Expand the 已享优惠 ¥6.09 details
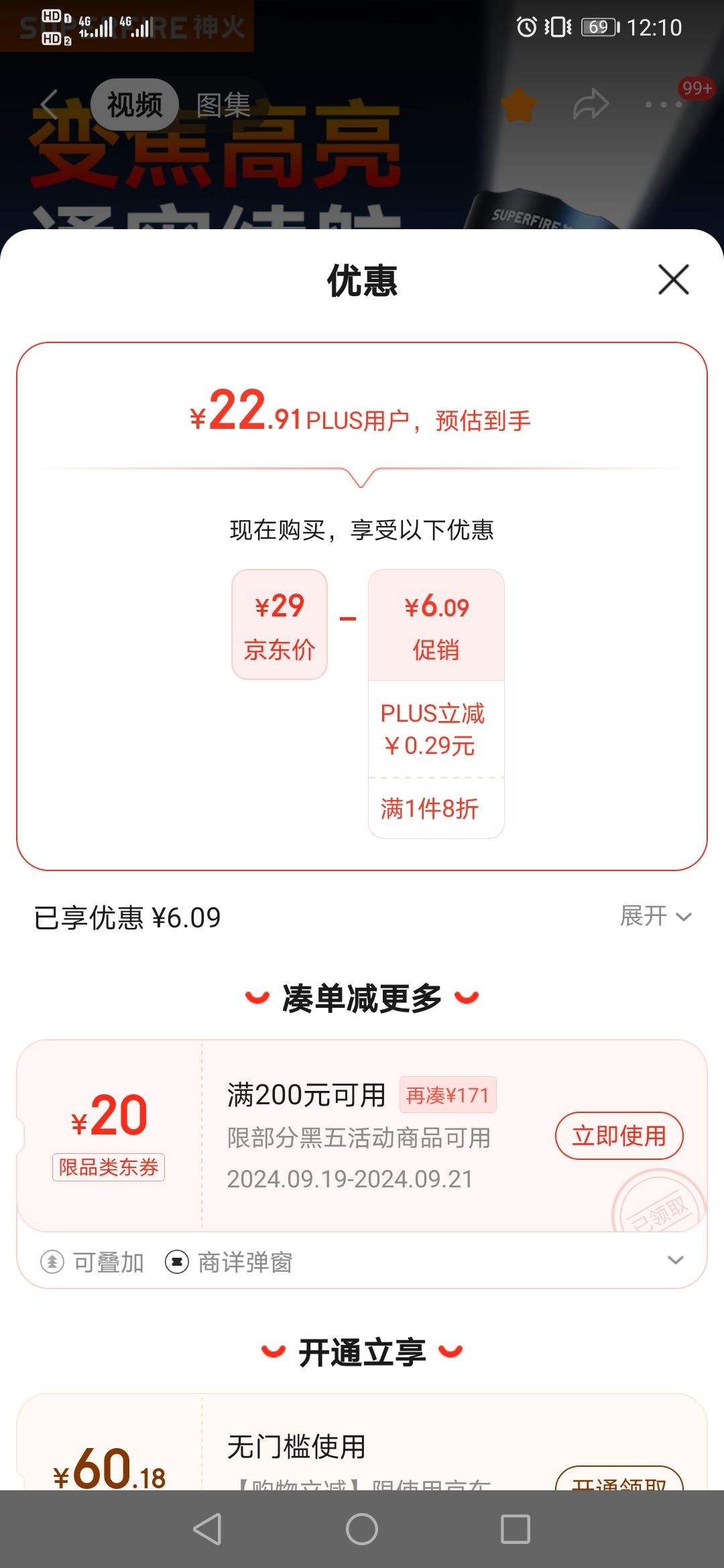Viewport: 724px width, 1568px height. pos(655,916)
